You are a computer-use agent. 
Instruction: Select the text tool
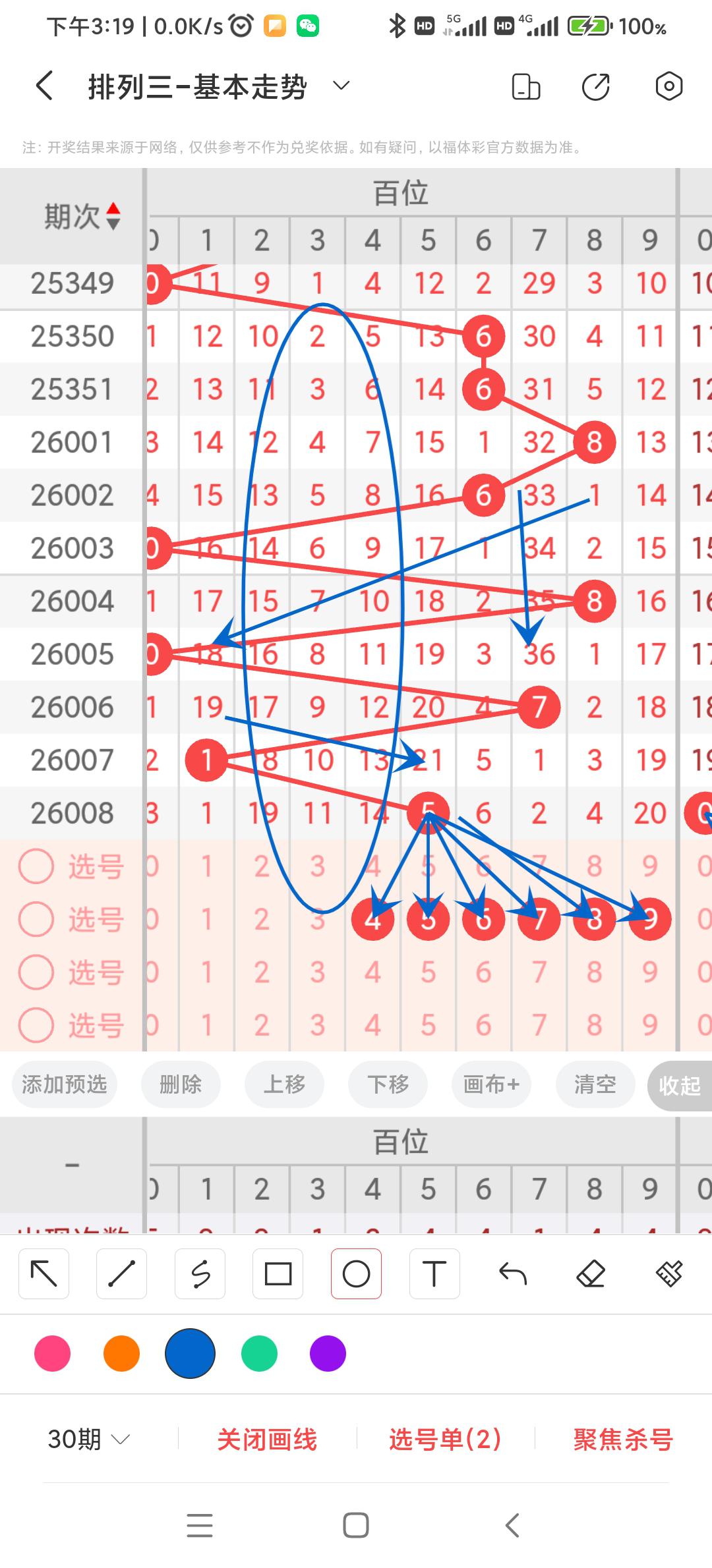434,1274
